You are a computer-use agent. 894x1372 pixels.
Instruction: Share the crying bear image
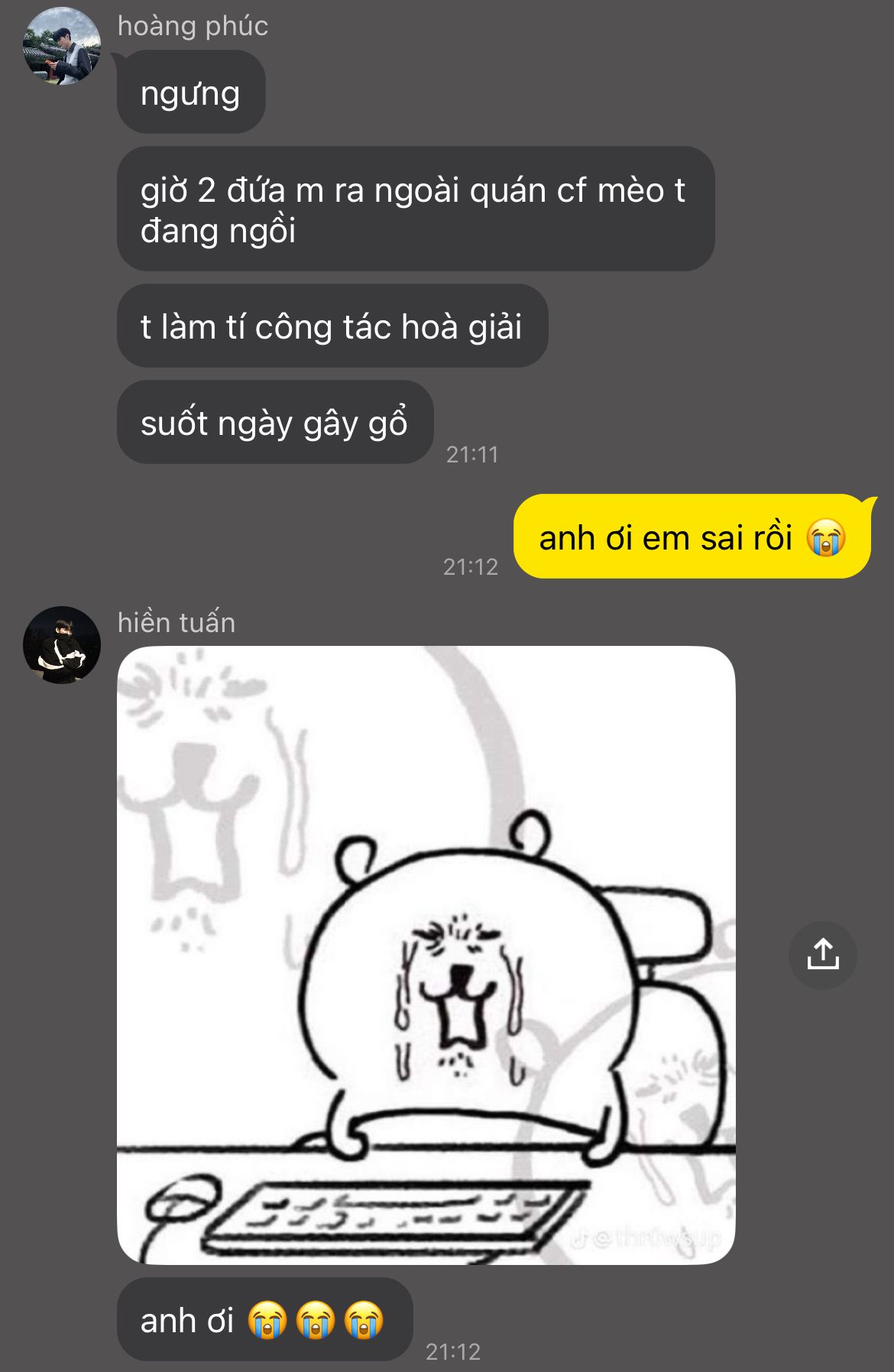(823, 955)
